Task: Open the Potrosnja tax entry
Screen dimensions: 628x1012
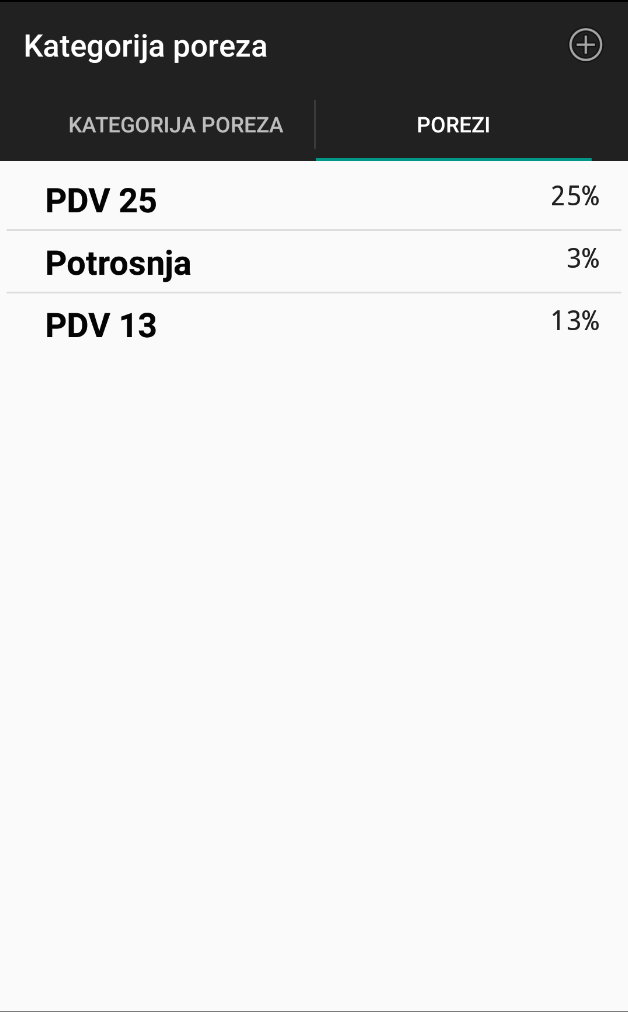Action: point(314,261)
